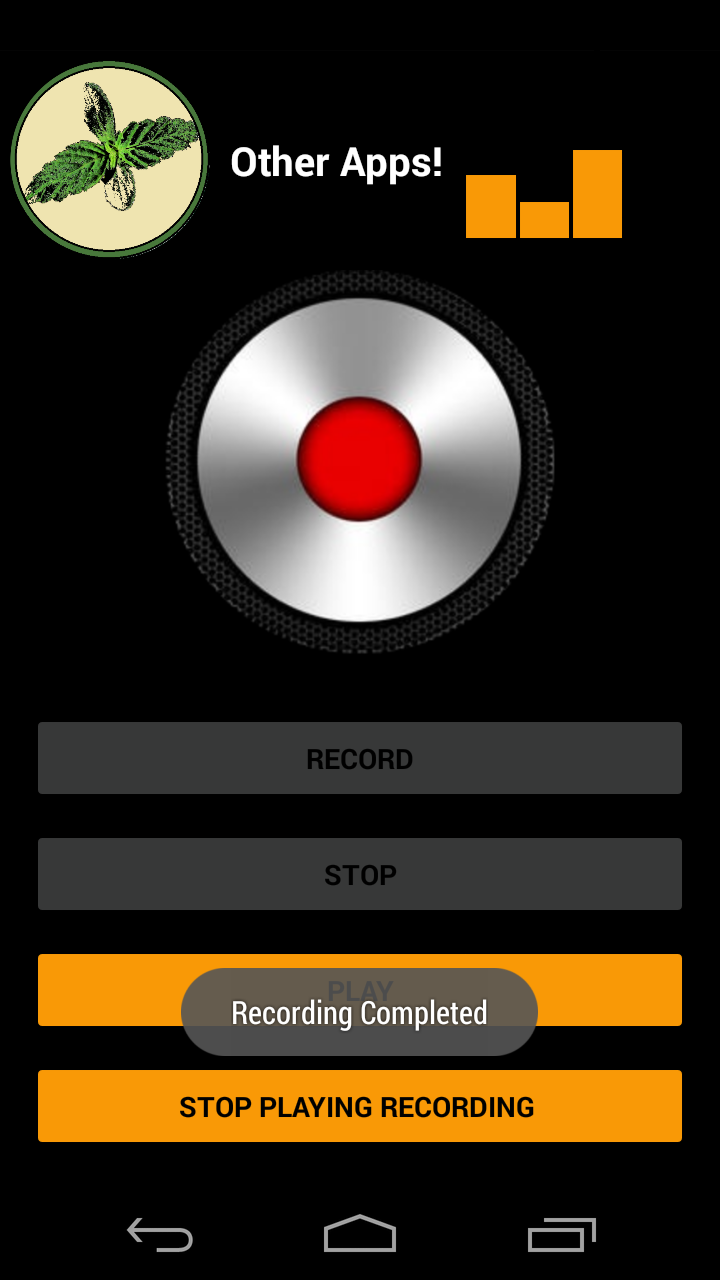Tap the silver circular recorder dial
Viewport: 720px width, 1280px height.
360,460
